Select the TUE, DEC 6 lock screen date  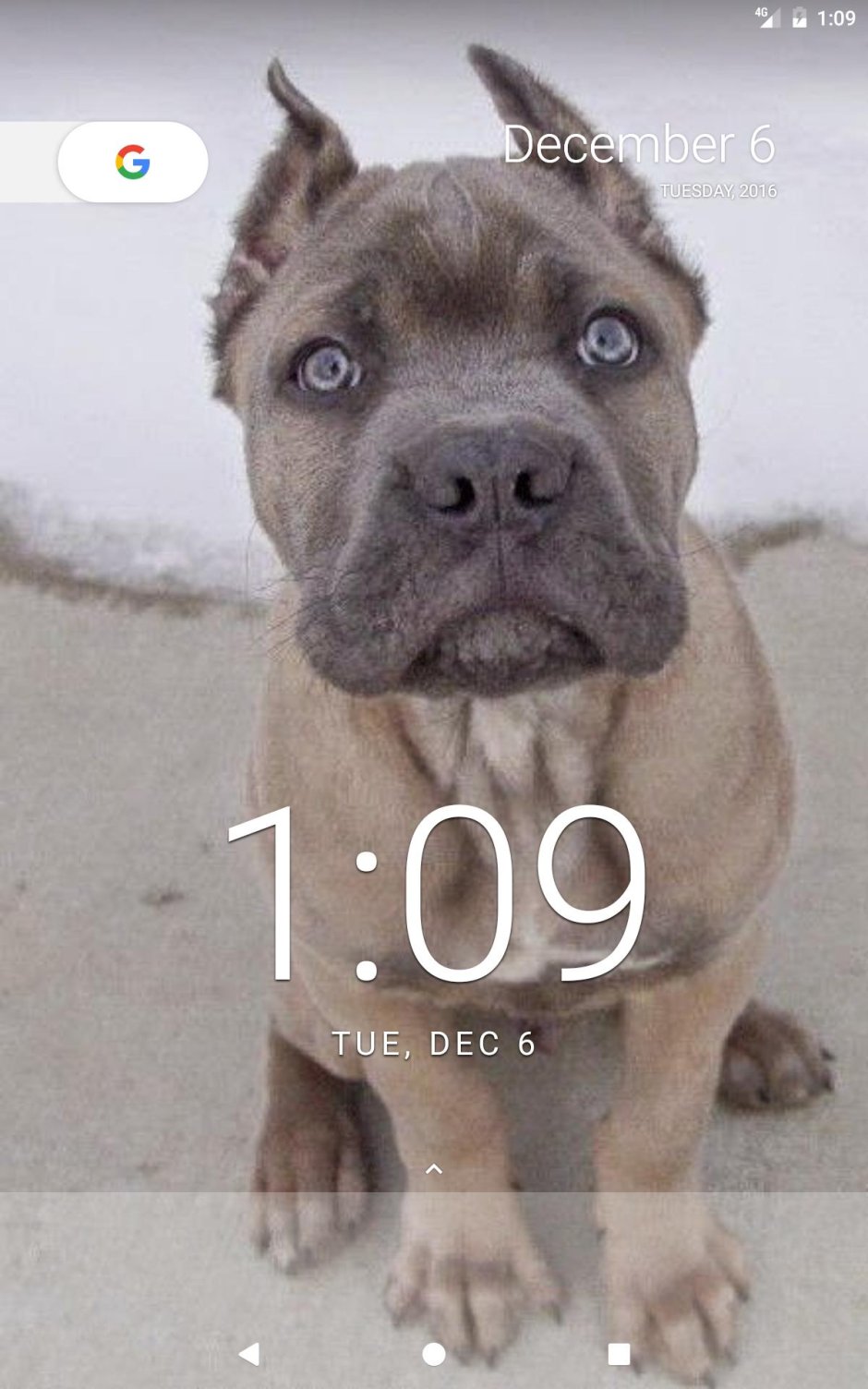point(434,1044)
